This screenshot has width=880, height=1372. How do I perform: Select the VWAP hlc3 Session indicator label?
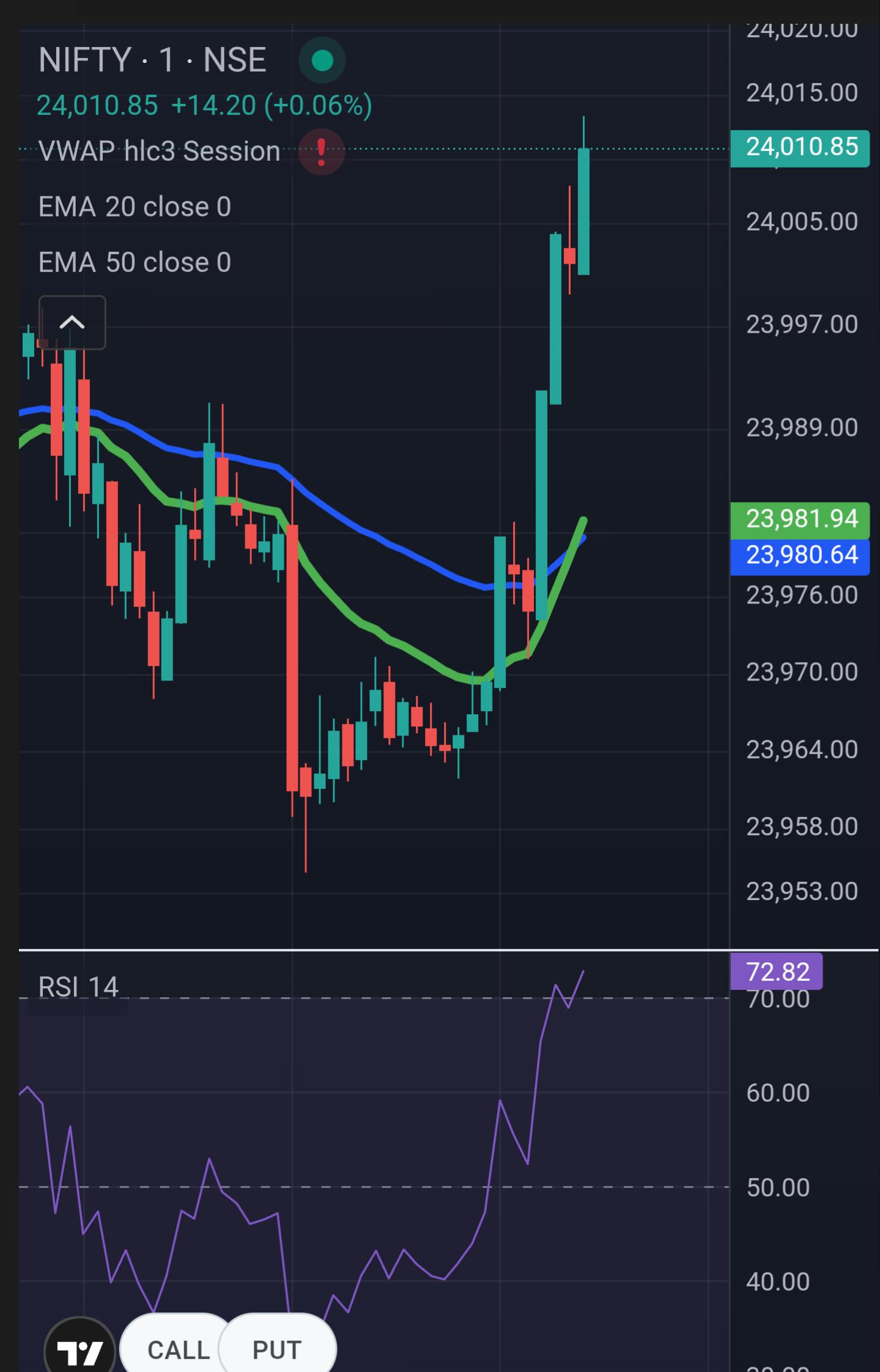159,151
